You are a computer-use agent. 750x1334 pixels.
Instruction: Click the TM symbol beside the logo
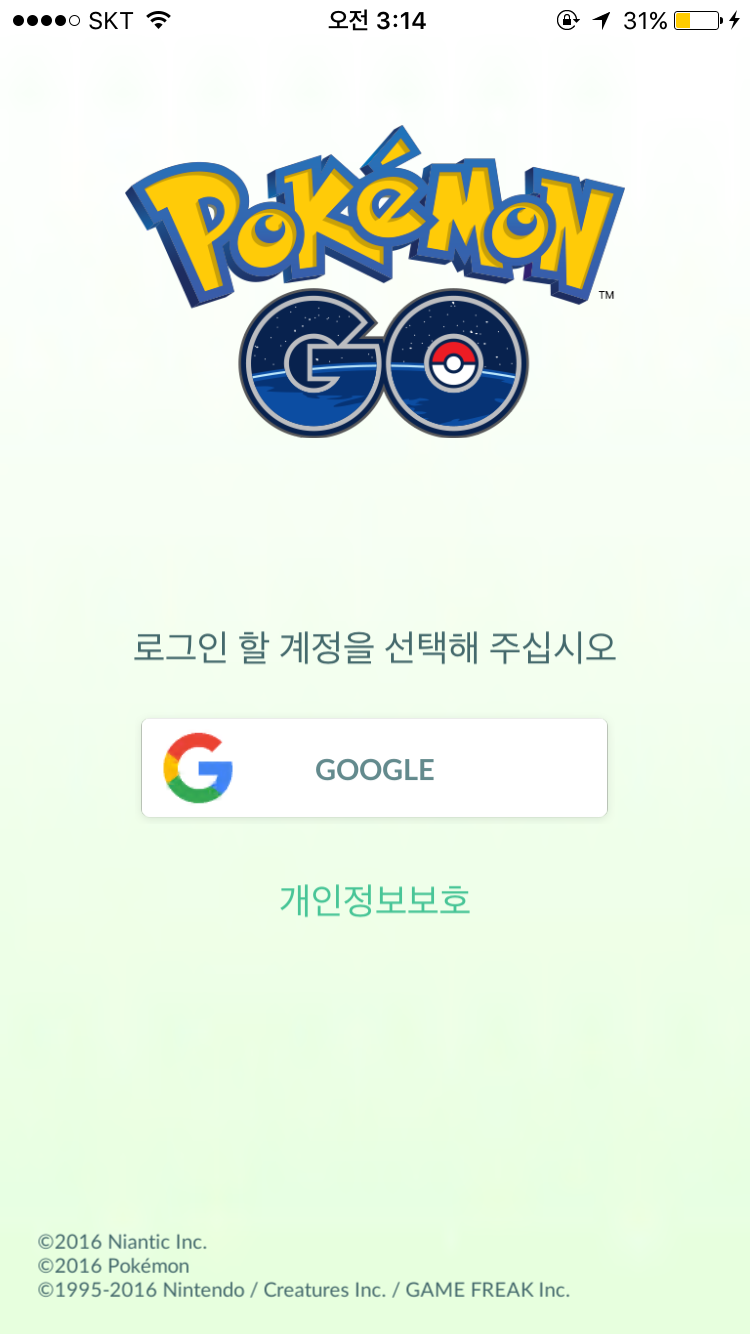click(606, 294)
